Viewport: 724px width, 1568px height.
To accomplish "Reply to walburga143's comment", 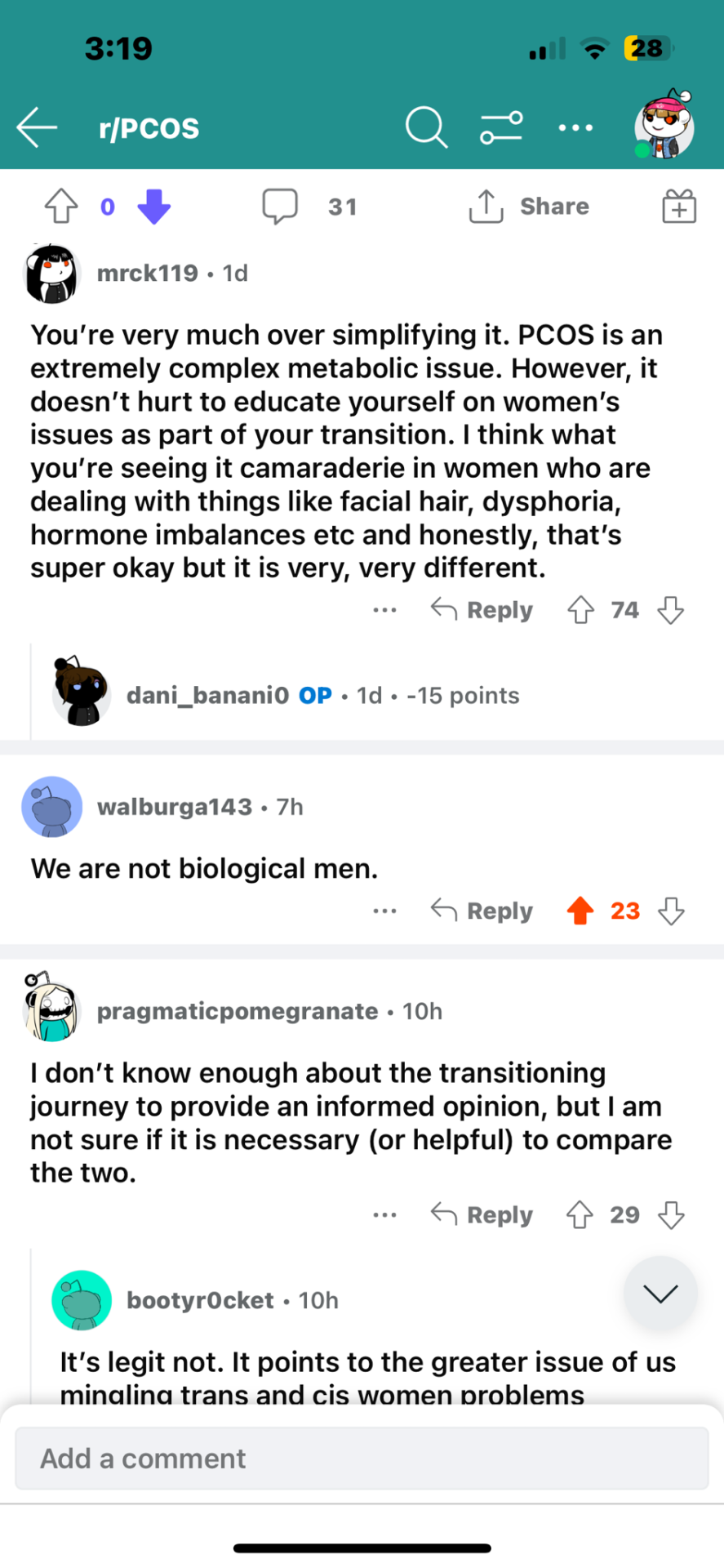I will coord(482,911).
